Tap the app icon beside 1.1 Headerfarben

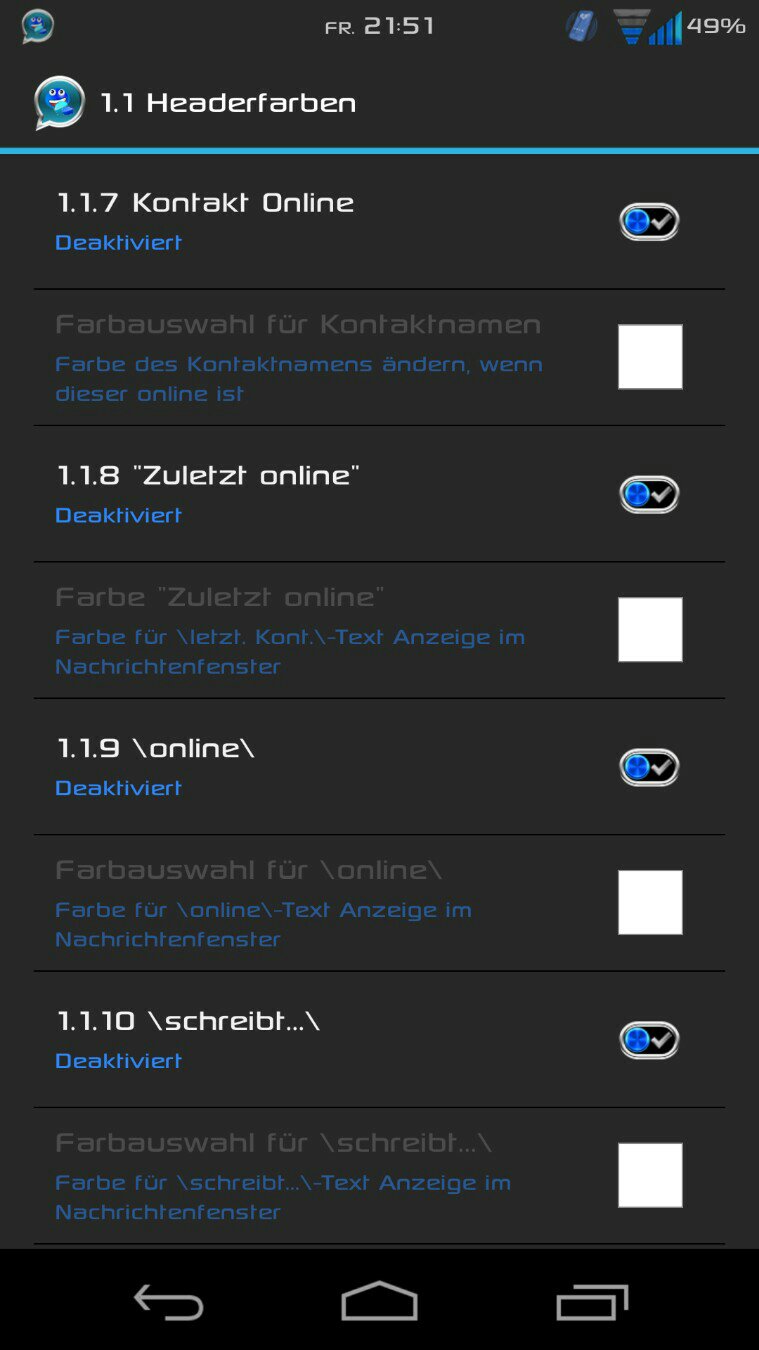coord(59,103)
